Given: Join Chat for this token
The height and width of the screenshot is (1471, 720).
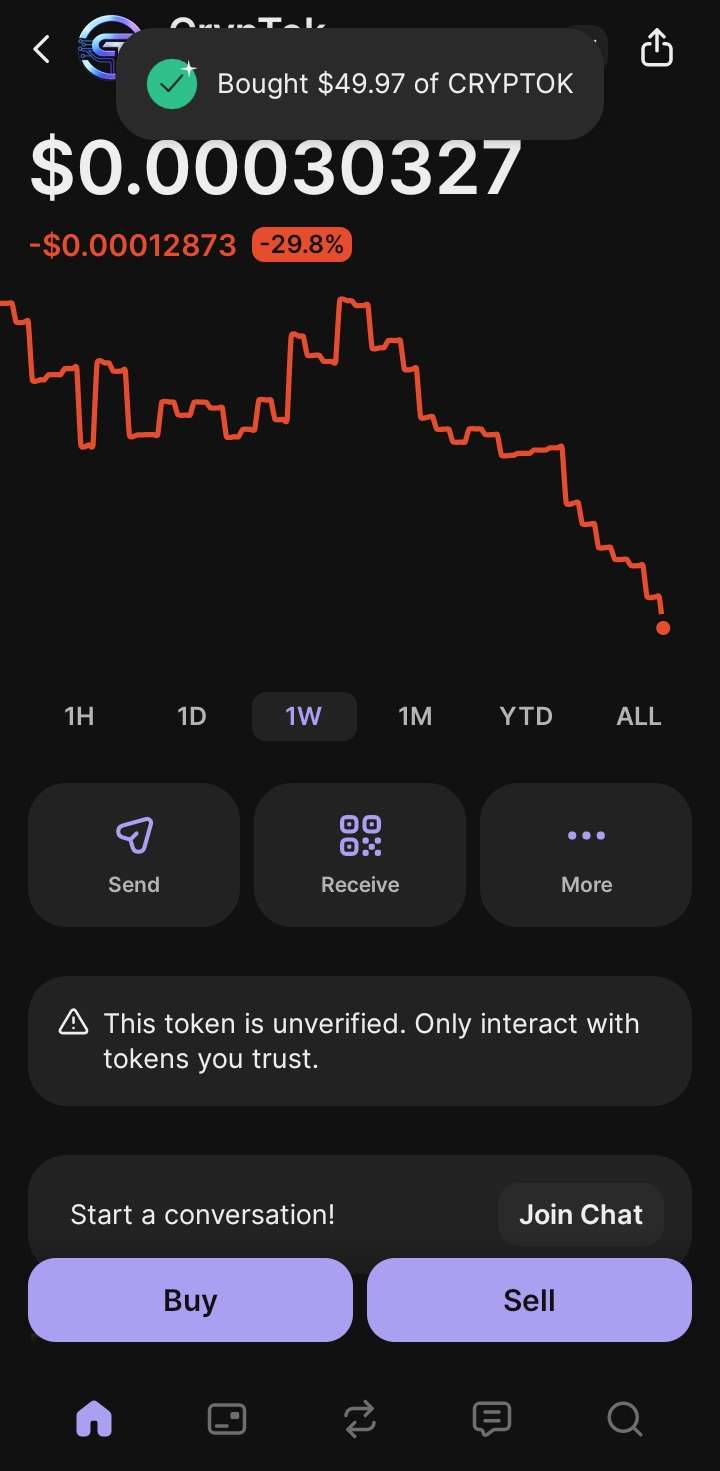Looking at the screenshot, I should click(x=581, y=1214).
